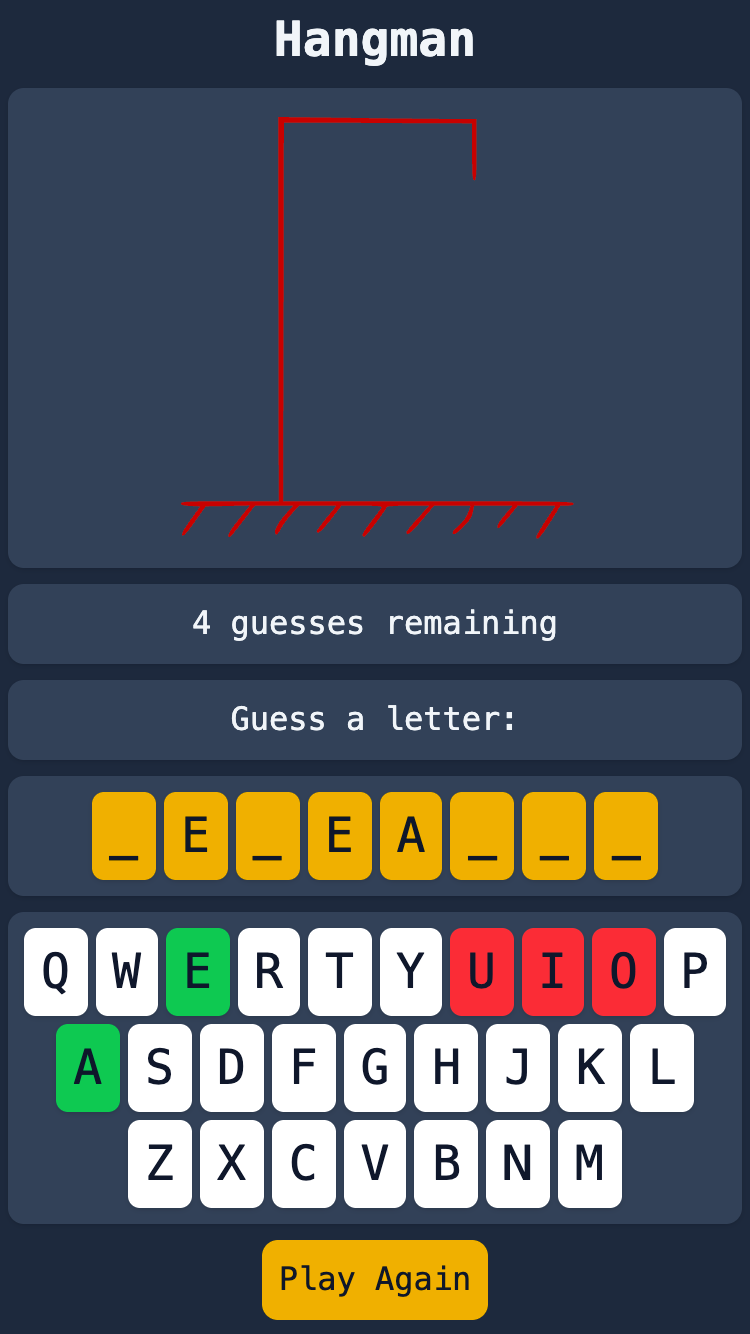Select the letter B
The height and width of the screenshot is (1334, 750).
tap(446, 1164)
